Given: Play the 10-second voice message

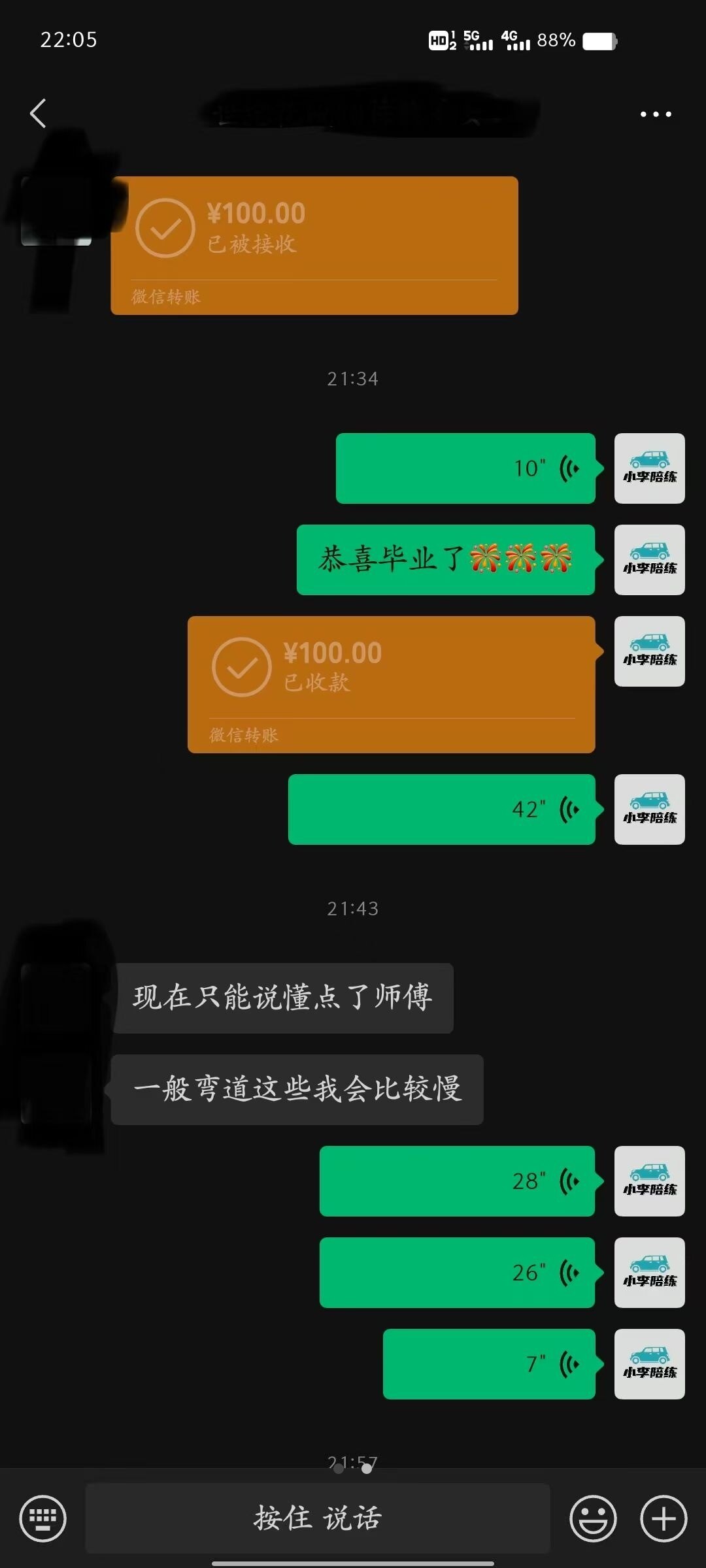Looking at the screenshot, I should [465, 468].
